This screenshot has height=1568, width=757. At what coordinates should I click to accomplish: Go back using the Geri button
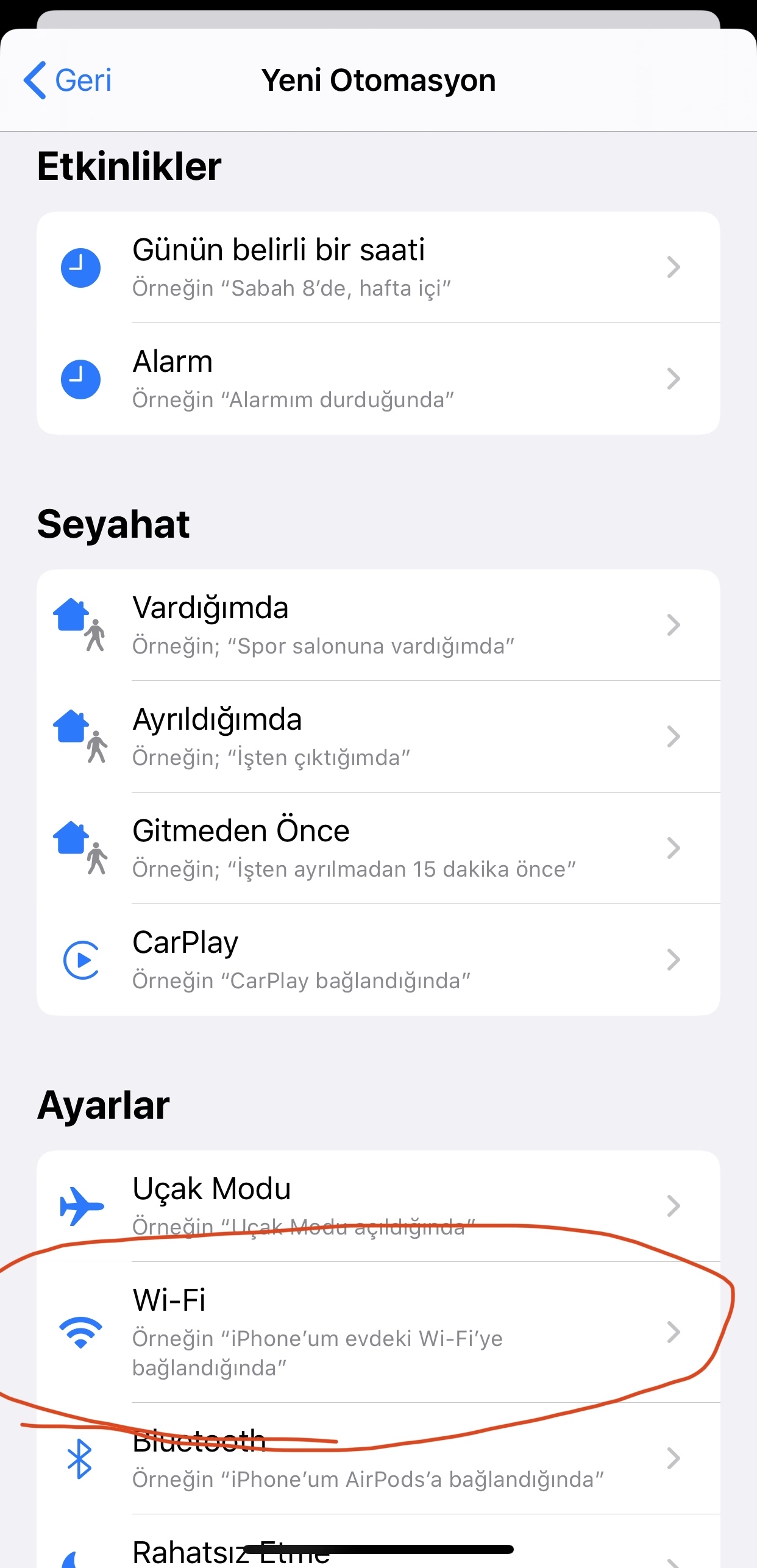coord(67,80)
